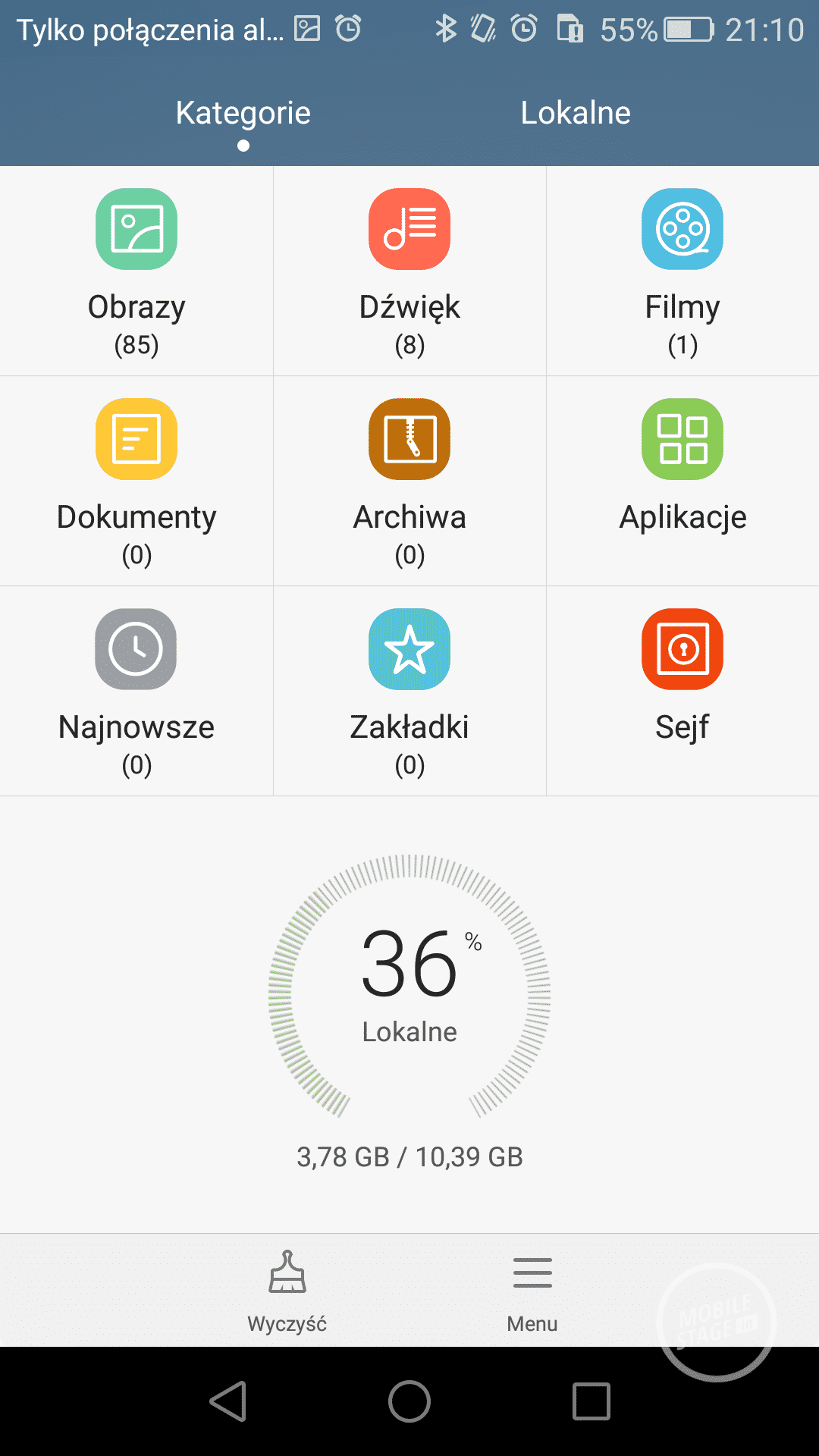The width and height of the screenshot is (819, 1456).
Task: Select the Kategorie tab
Action: (243, 113)
